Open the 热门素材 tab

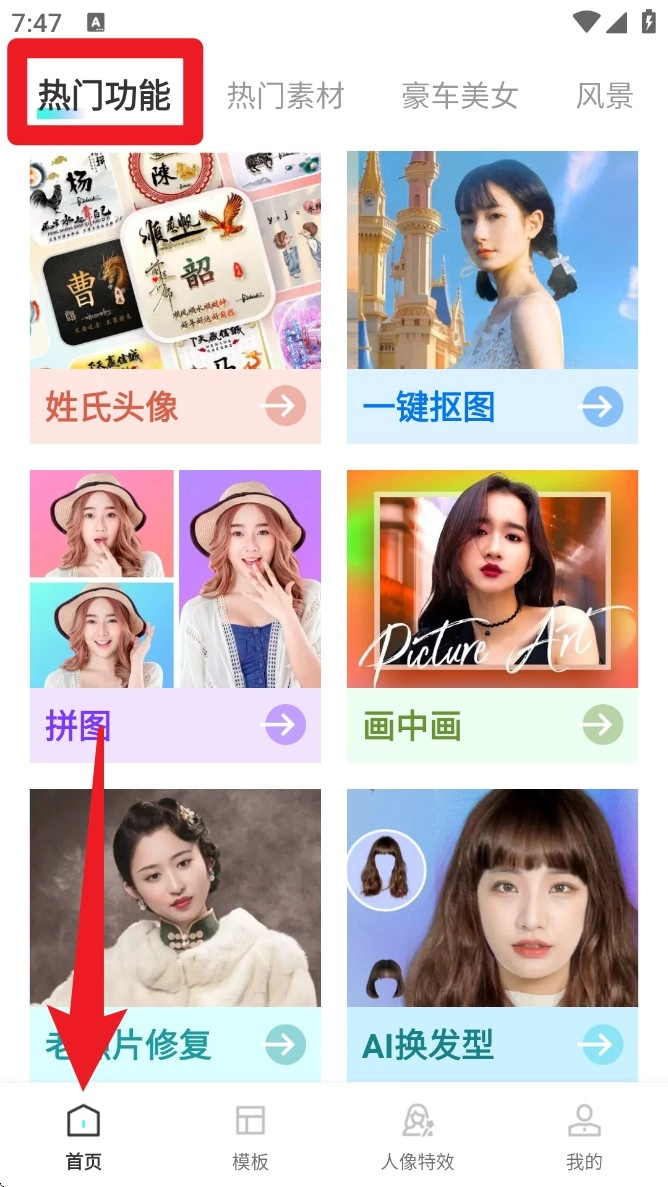click(285, 96)
